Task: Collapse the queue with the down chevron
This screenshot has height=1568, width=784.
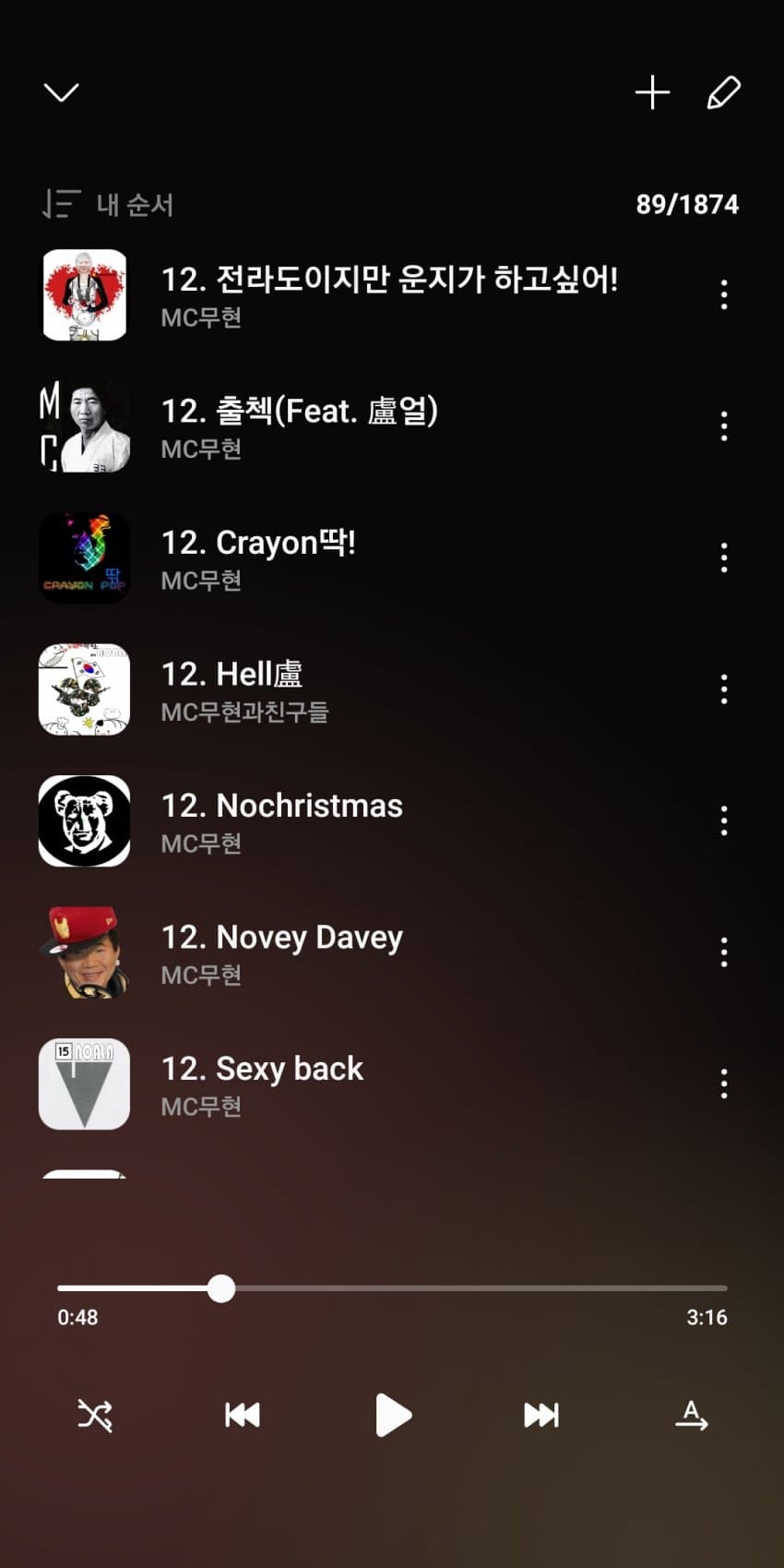Action: point(62,92)
